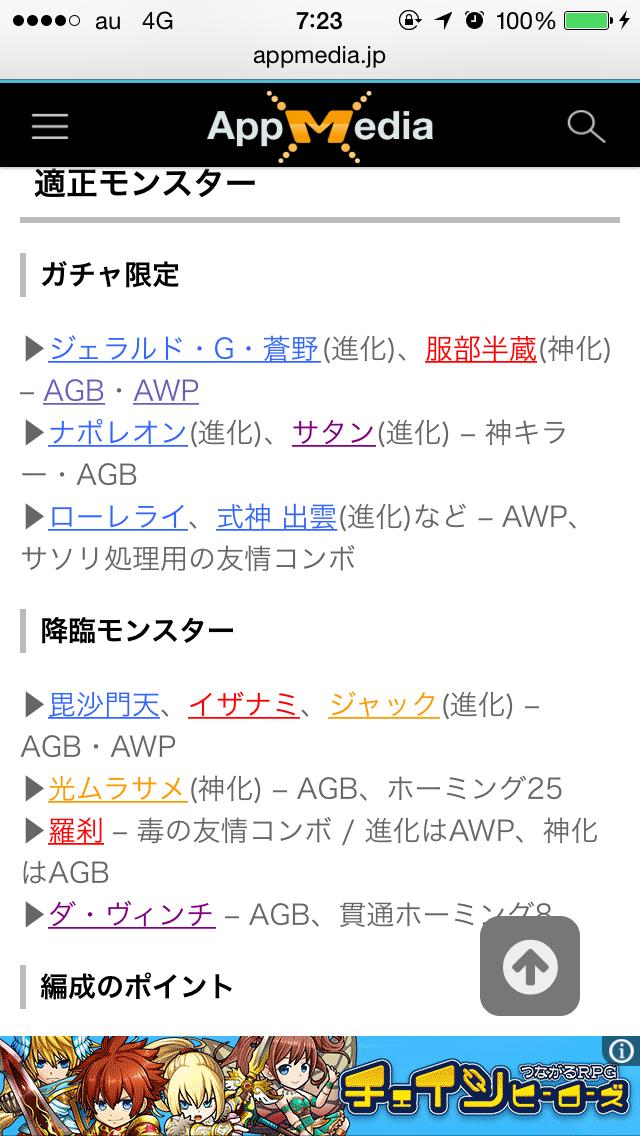
Task: Open the AWP link under ガチャ限定
Action: [166, 391]
